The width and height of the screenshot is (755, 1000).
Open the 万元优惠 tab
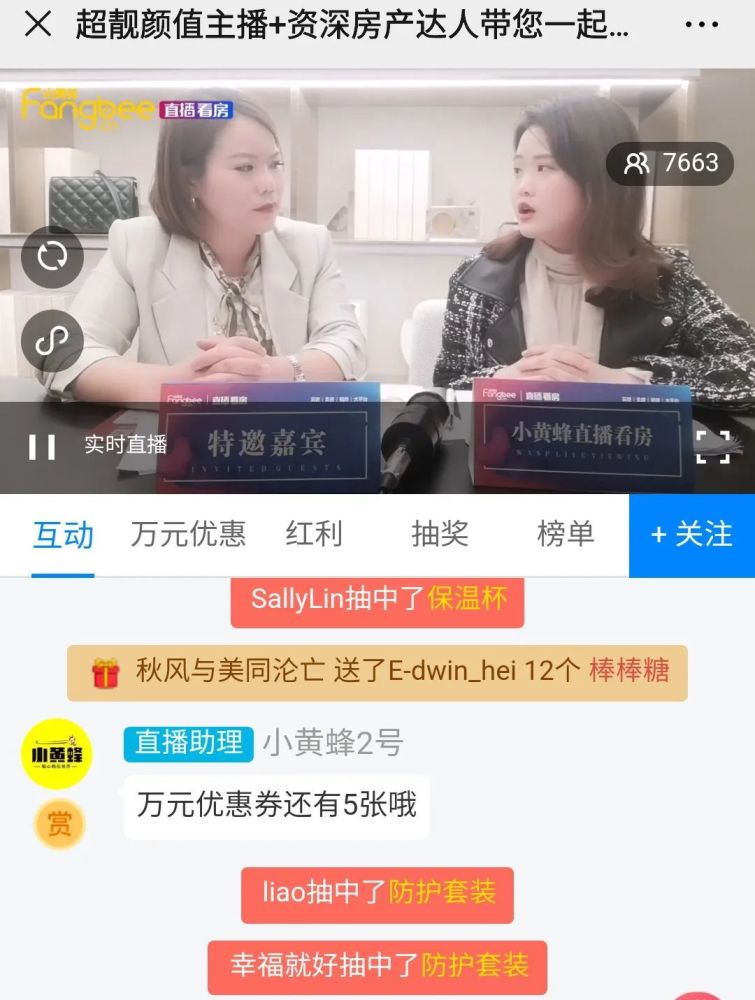[188, 535]
